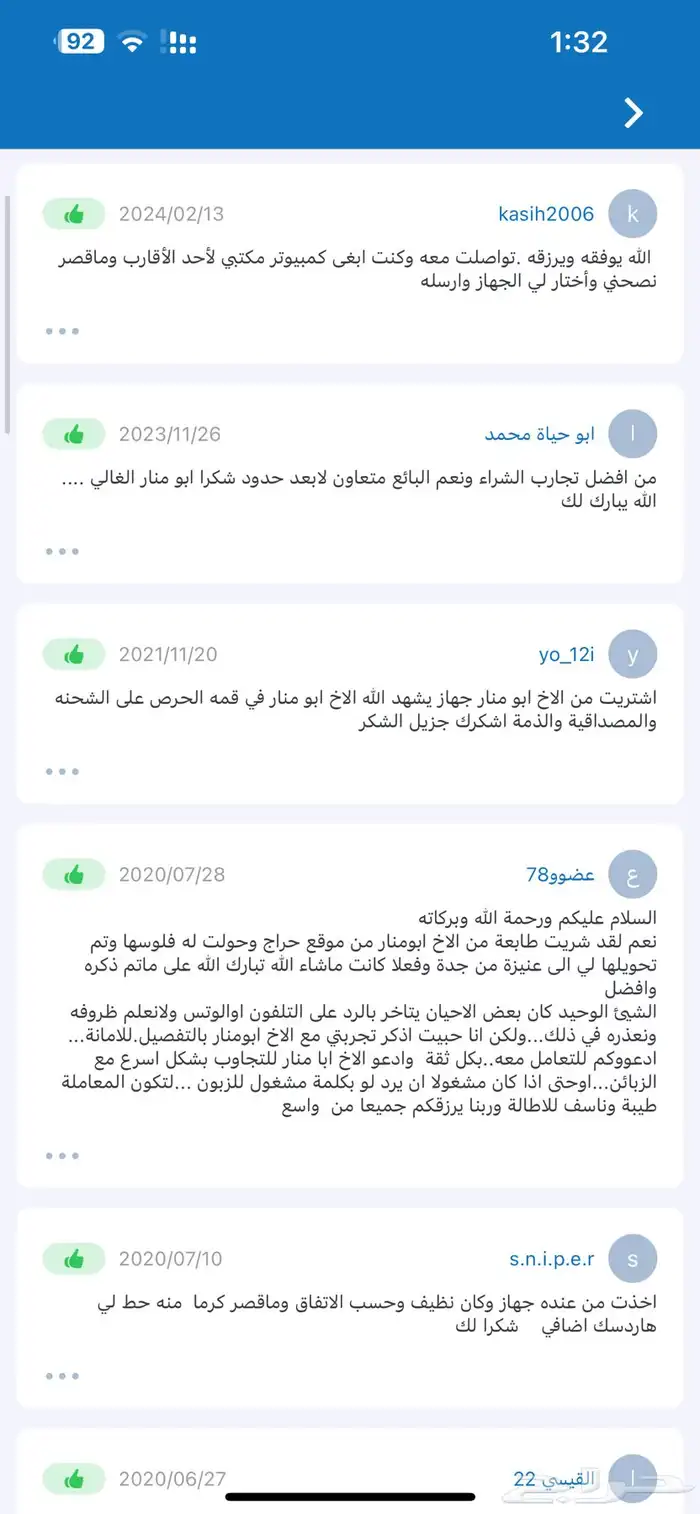Open القيسي 22's profile
This screenshot has width=700, height=1514.
[554, 1479]
